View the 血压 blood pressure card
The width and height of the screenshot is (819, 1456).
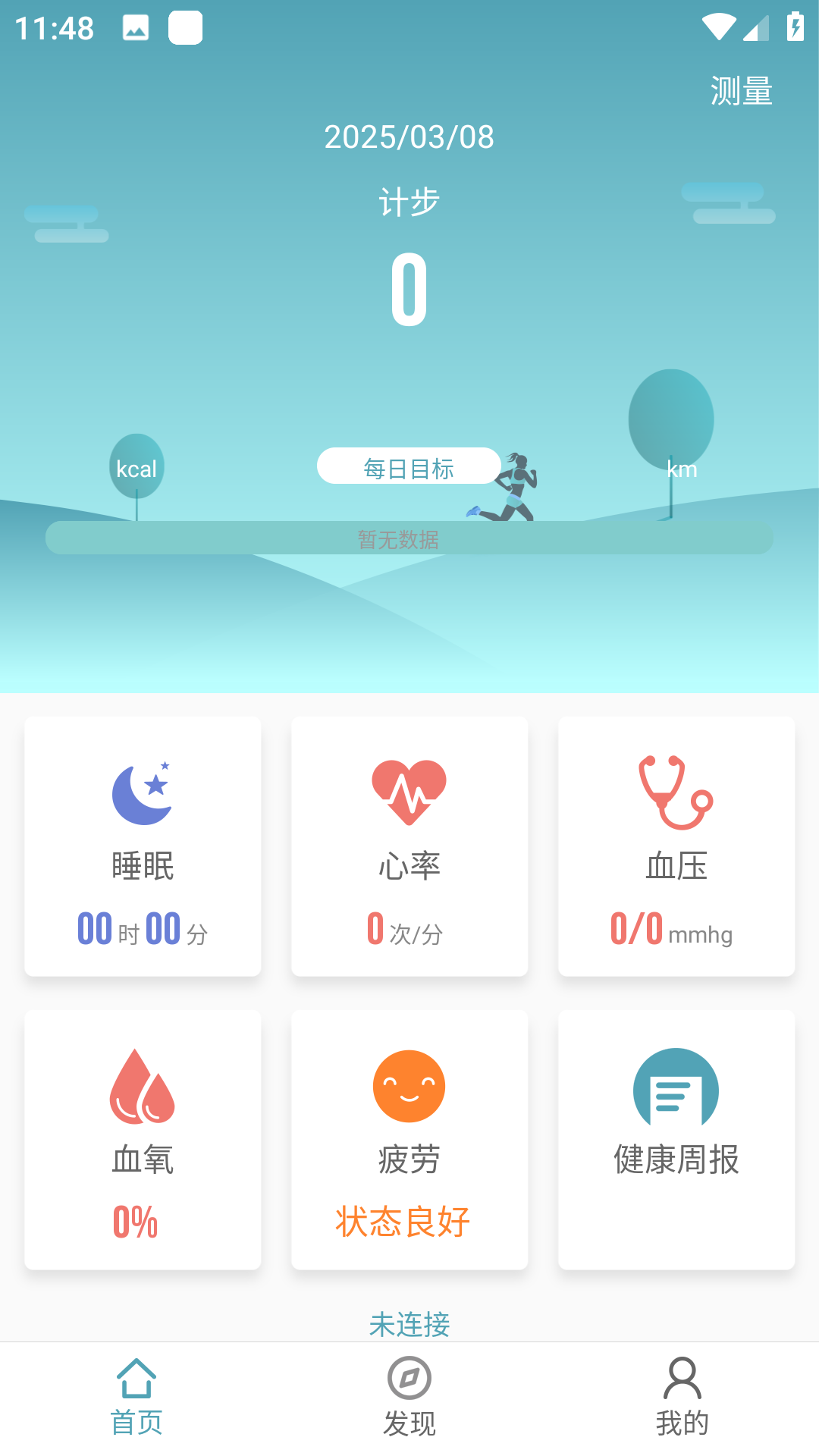click(x=676, y=846)
